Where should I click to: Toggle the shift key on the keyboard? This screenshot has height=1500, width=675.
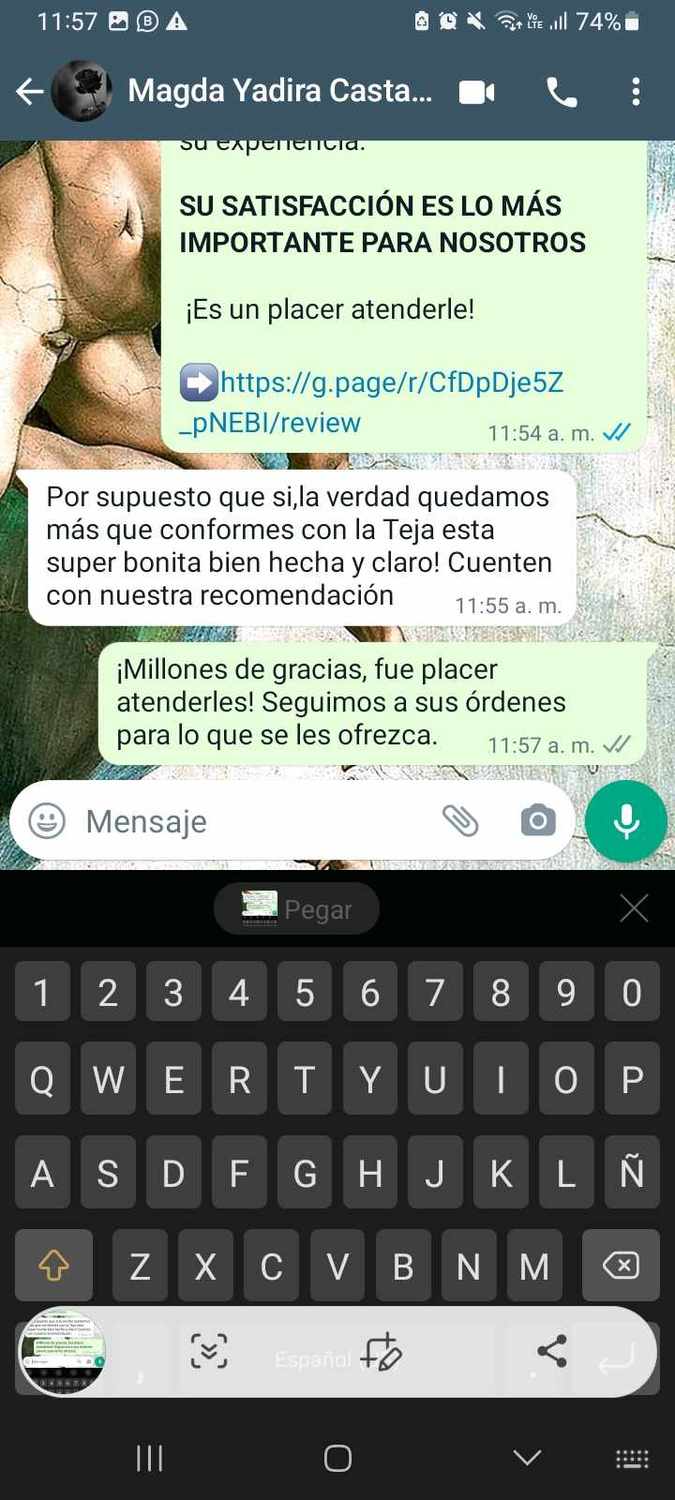coord(53,1266)
